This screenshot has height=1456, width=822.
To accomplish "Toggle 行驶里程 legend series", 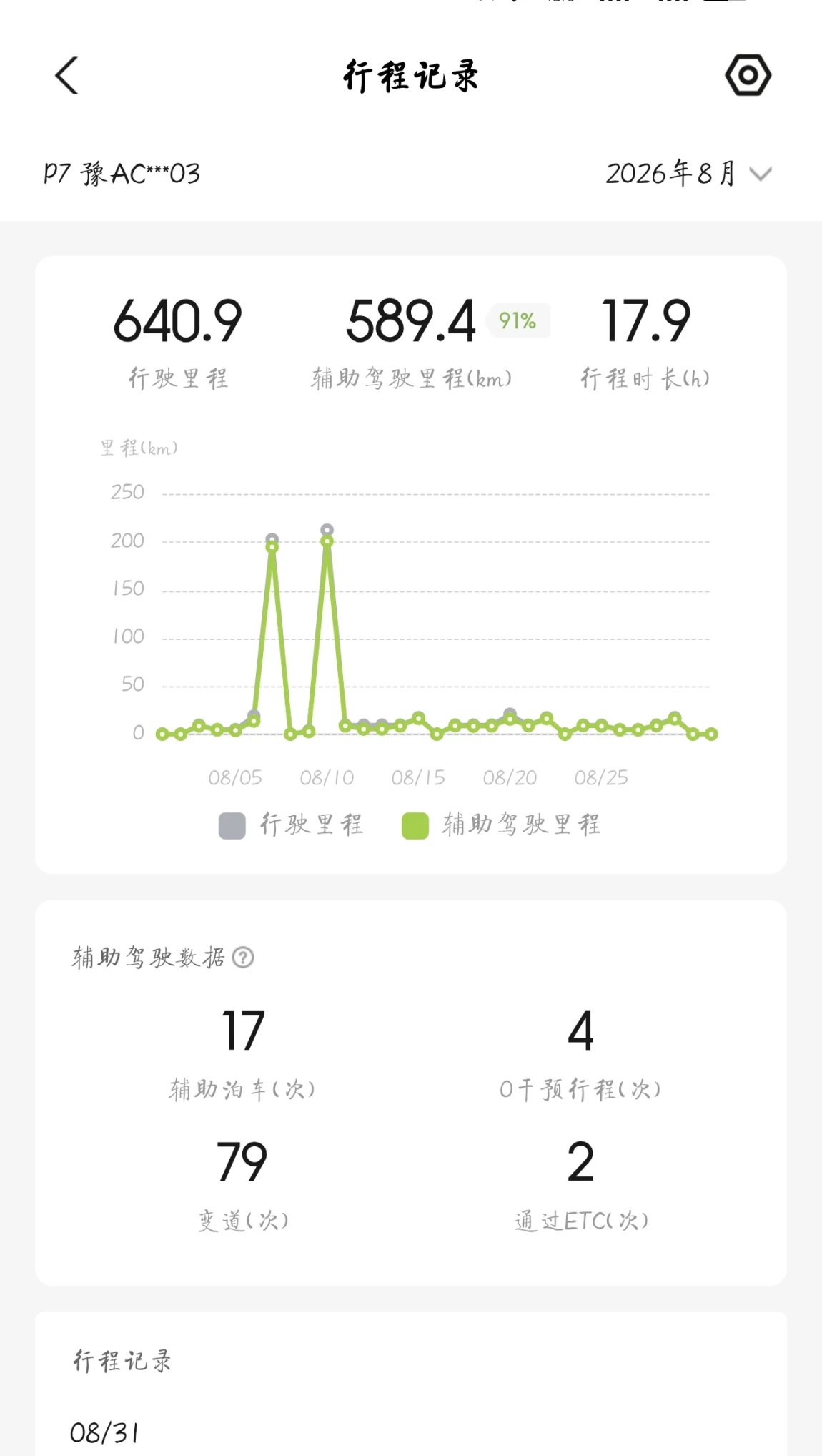I will pos(292,825).
